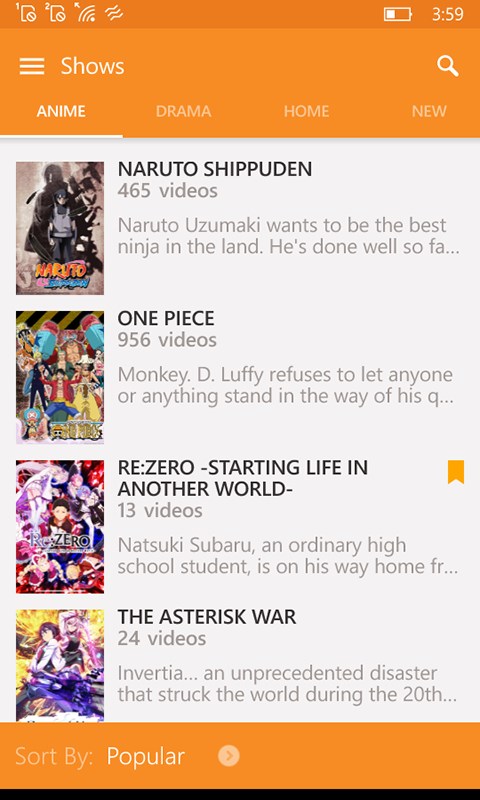Open the hamburger drawer menu
480x800 pixels.
click(32, 66)
